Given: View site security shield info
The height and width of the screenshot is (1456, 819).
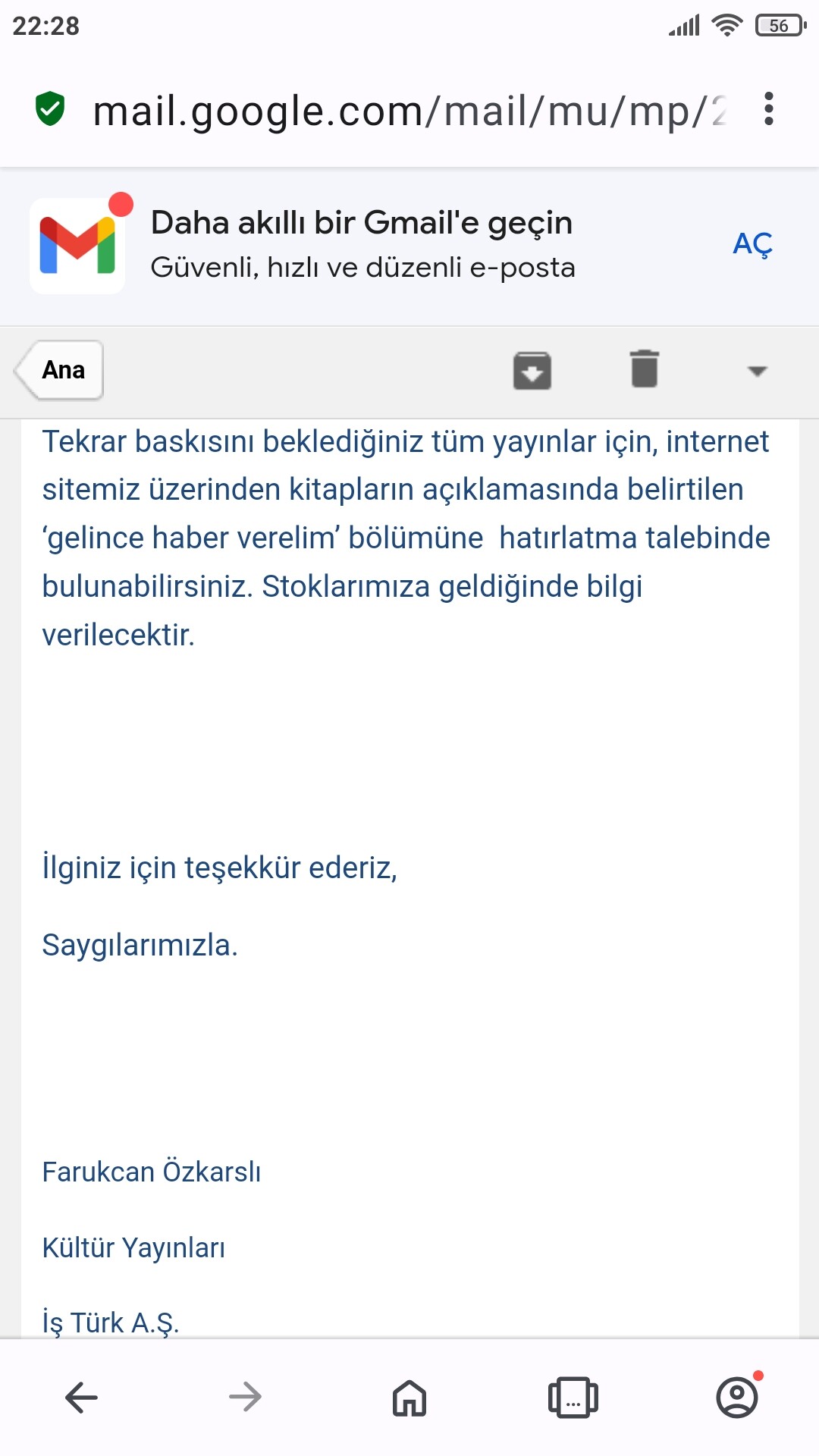Looking at the screenshot, I should [50, 108].
